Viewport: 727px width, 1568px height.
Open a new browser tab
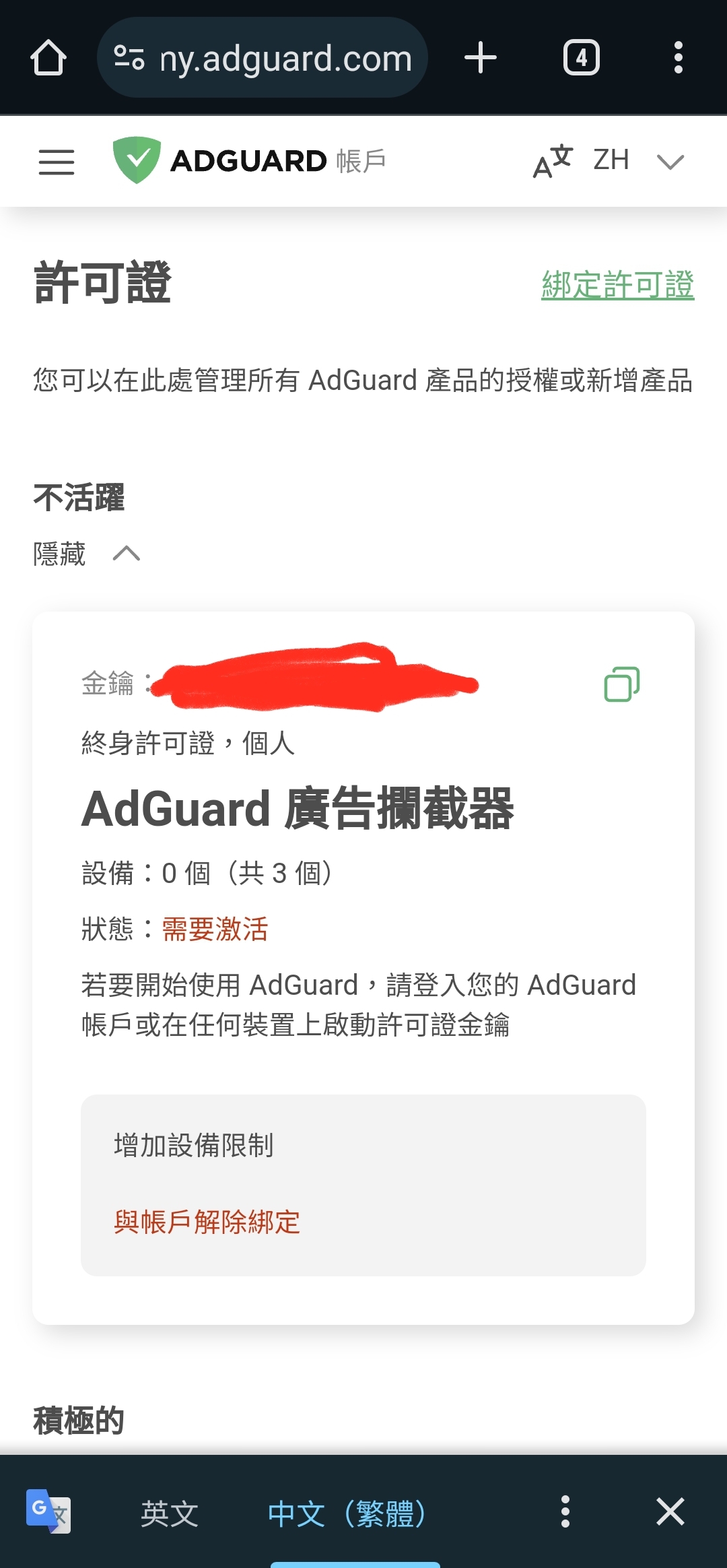481,58
